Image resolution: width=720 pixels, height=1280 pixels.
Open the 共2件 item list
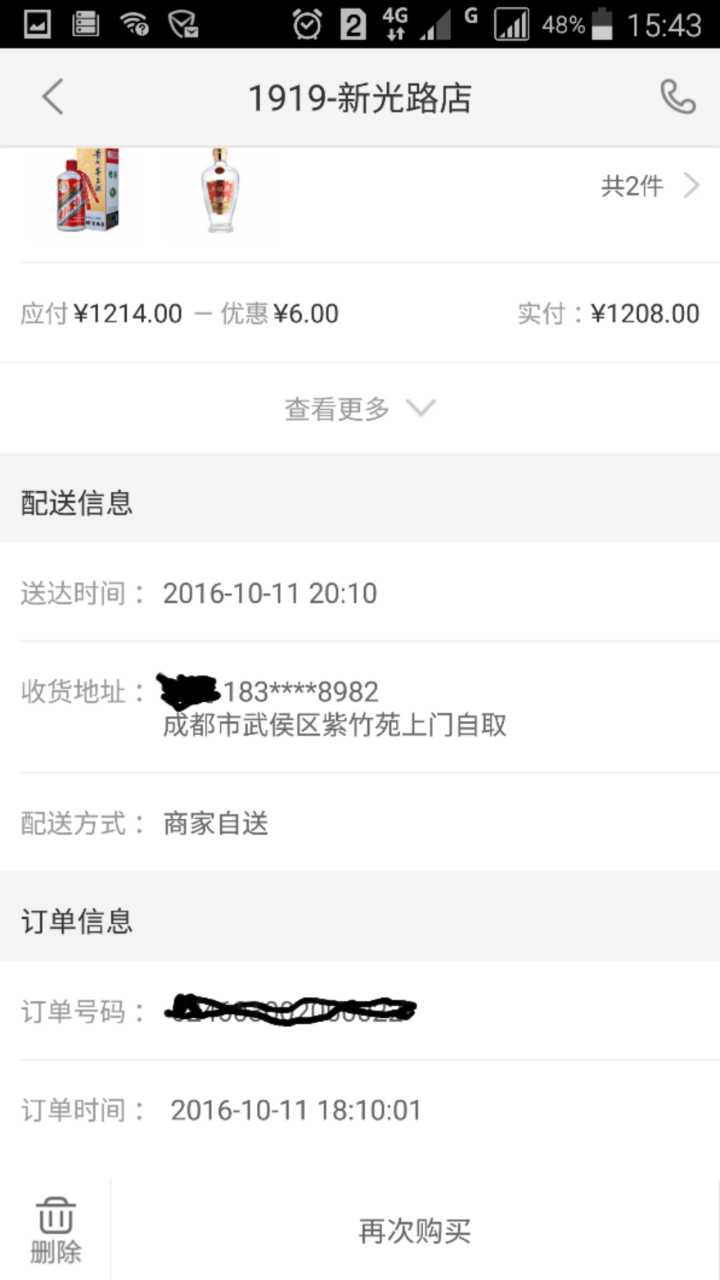pos(650,186)
